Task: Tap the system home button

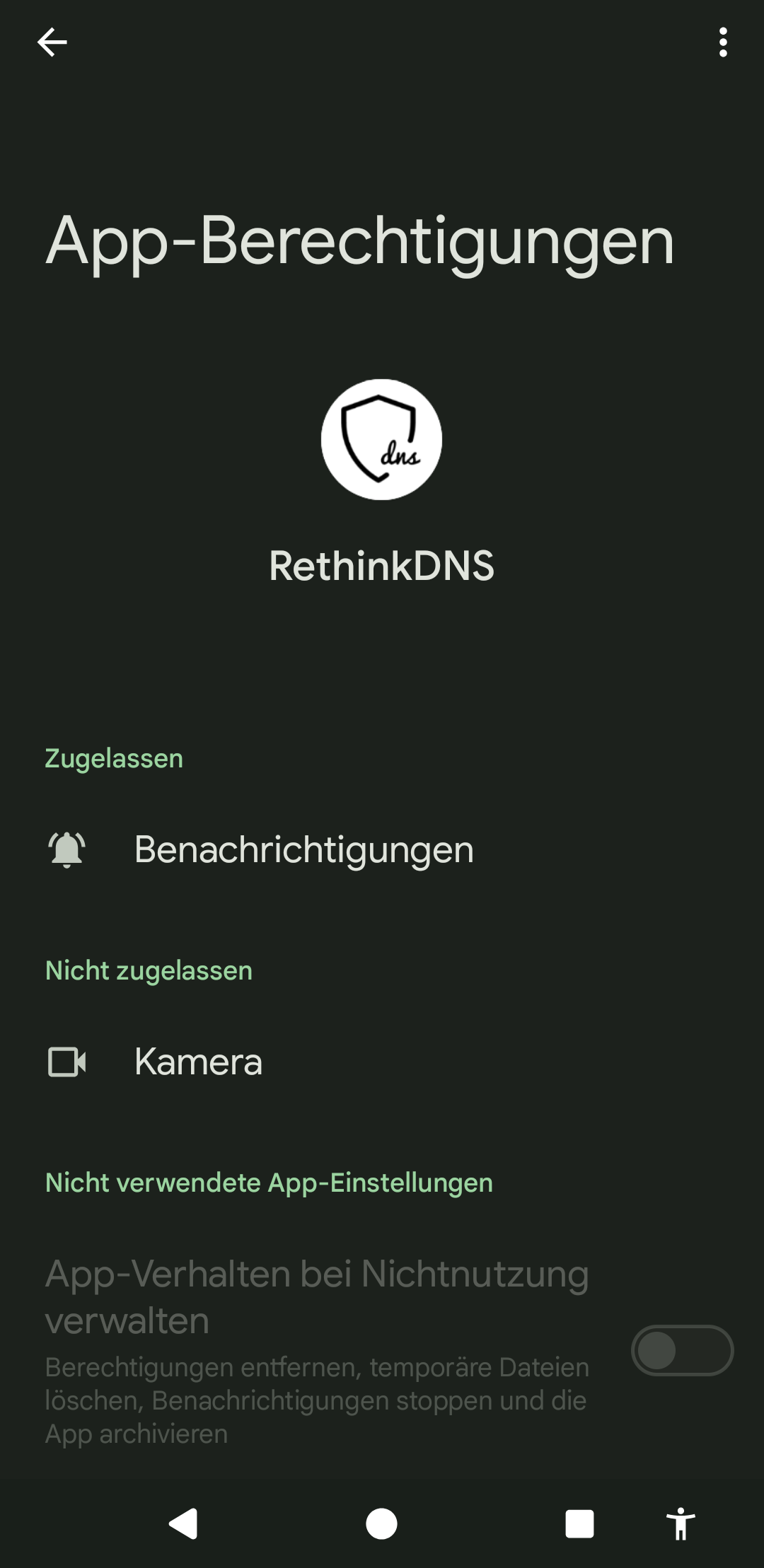Action: pyautogui.click(x=381, y=1523)
